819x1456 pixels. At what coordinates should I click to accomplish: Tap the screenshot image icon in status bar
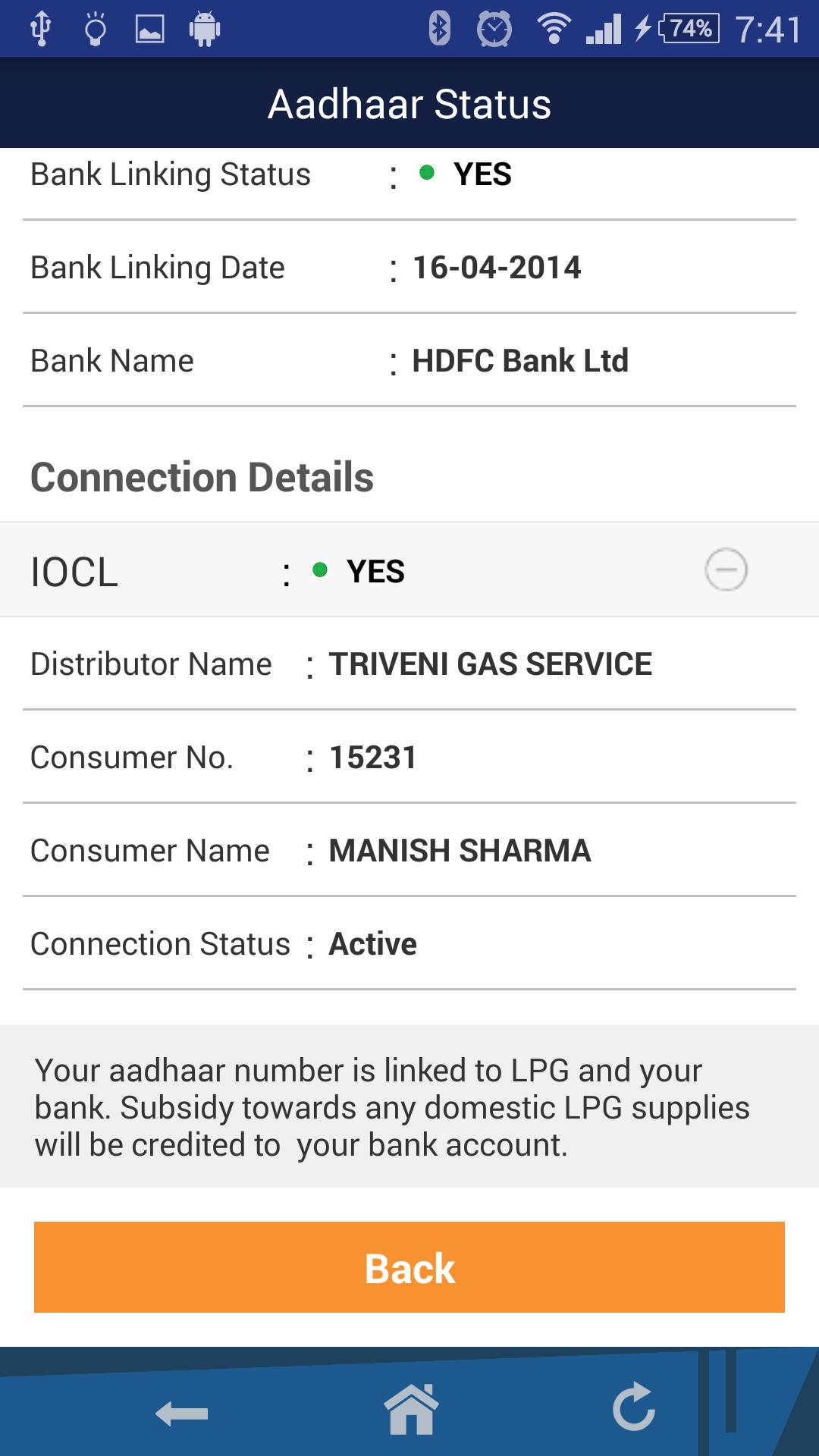(149, 28)
